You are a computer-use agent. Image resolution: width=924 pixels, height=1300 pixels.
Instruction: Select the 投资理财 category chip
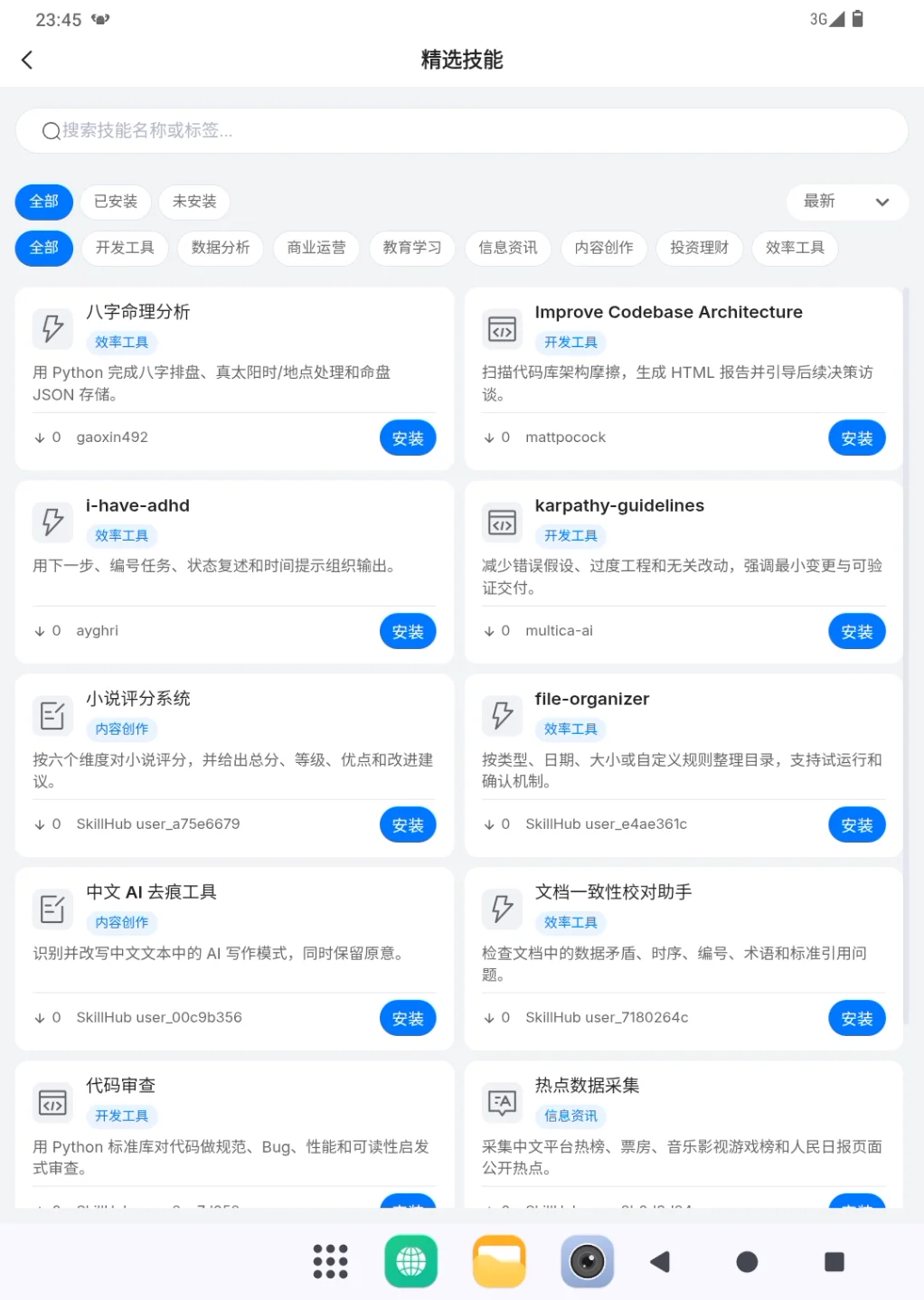point(700,248)
